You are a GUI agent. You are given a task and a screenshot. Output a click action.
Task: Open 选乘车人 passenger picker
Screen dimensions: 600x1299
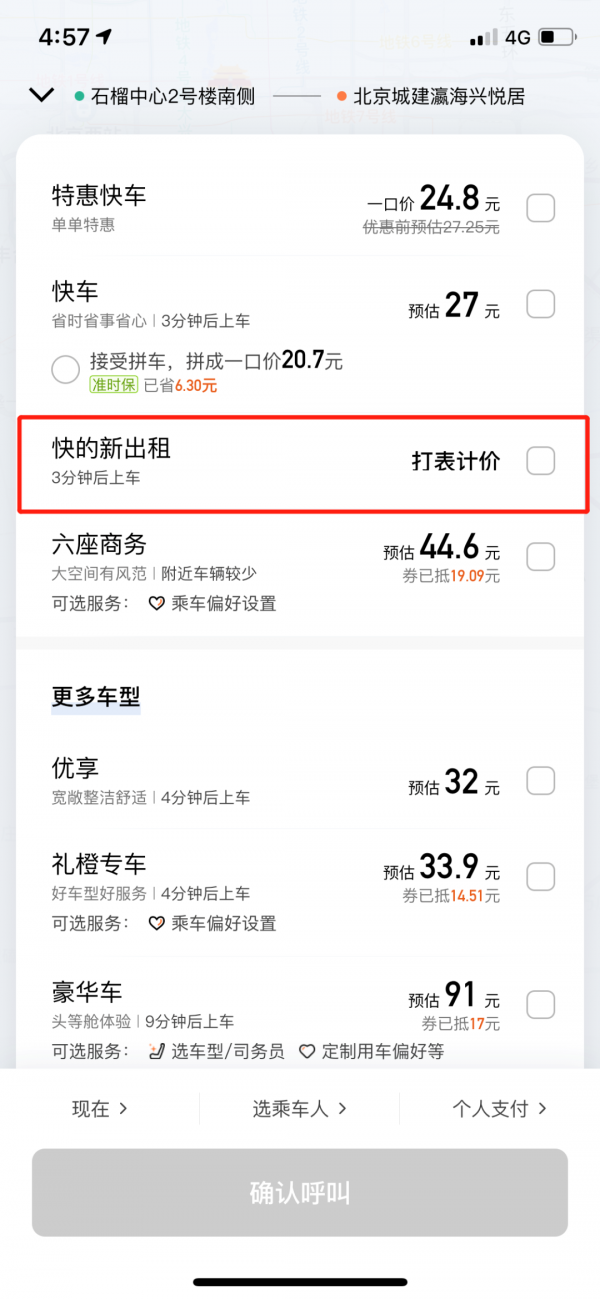[300, 1108]
